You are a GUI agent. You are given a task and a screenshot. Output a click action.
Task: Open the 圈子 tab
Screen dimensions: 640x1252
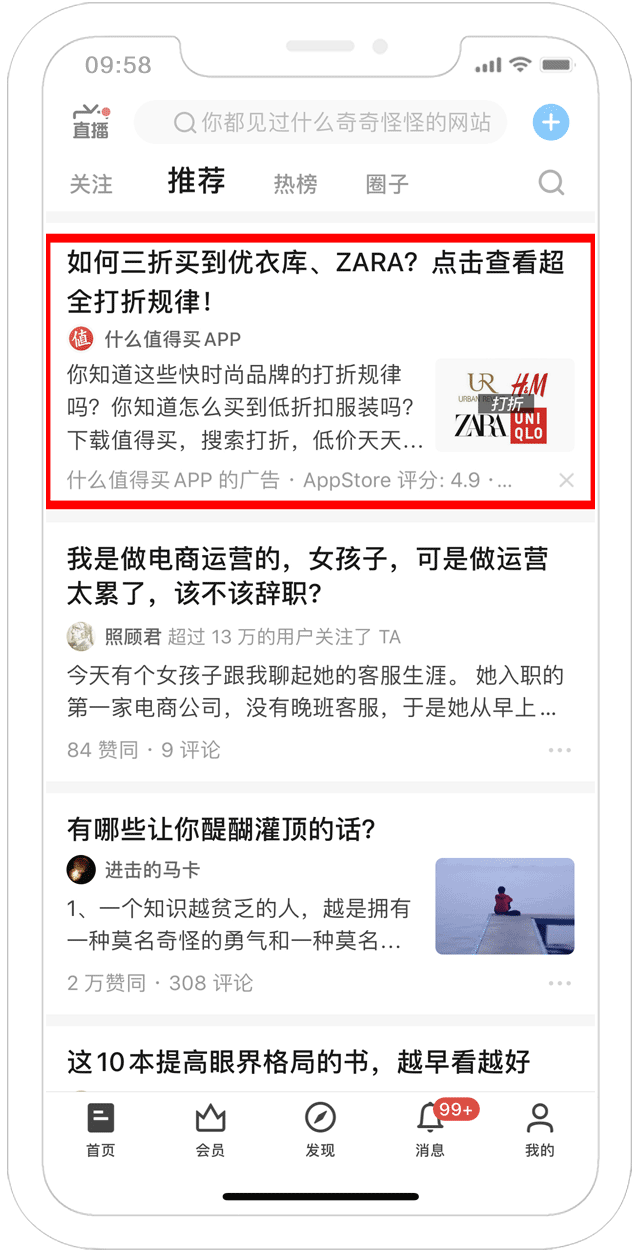click(x=387, y=184)
